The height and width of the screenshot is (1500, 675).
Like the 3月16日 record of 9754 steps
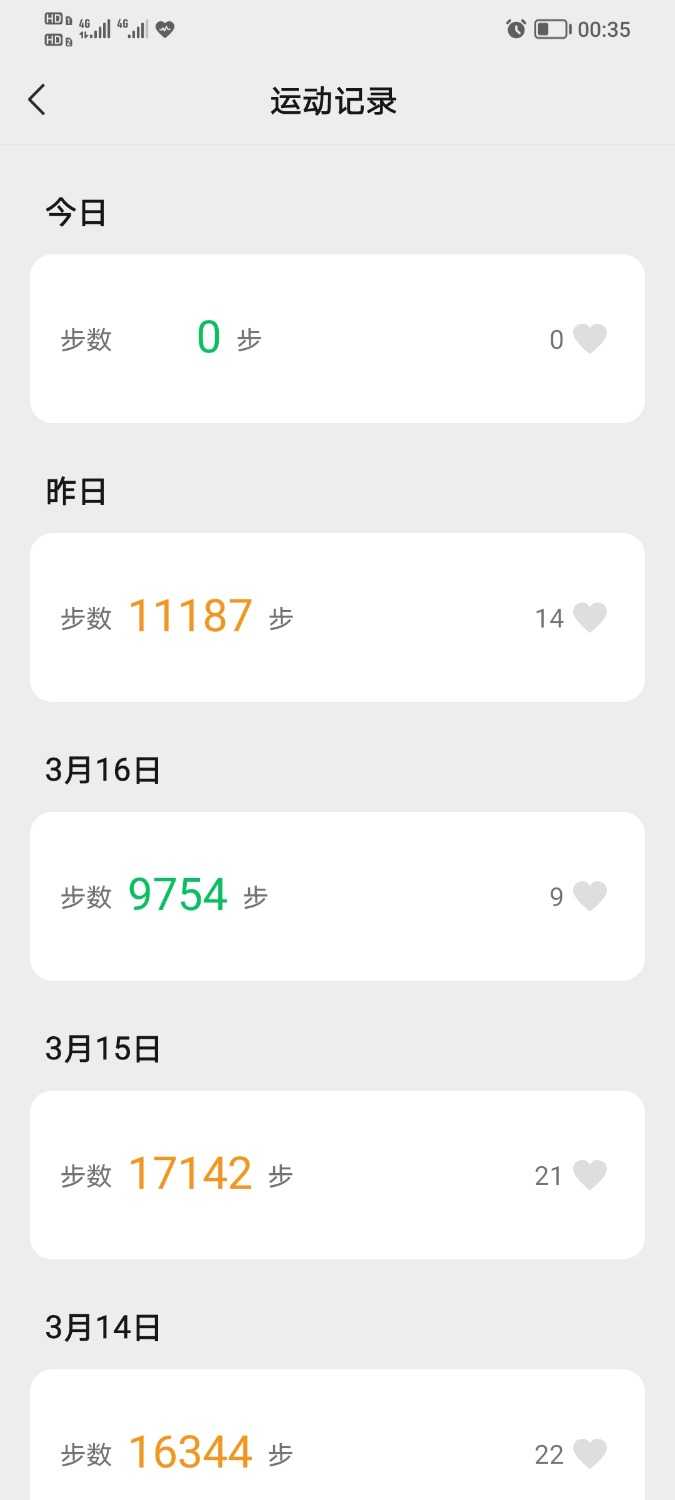(x=590, y=896)
